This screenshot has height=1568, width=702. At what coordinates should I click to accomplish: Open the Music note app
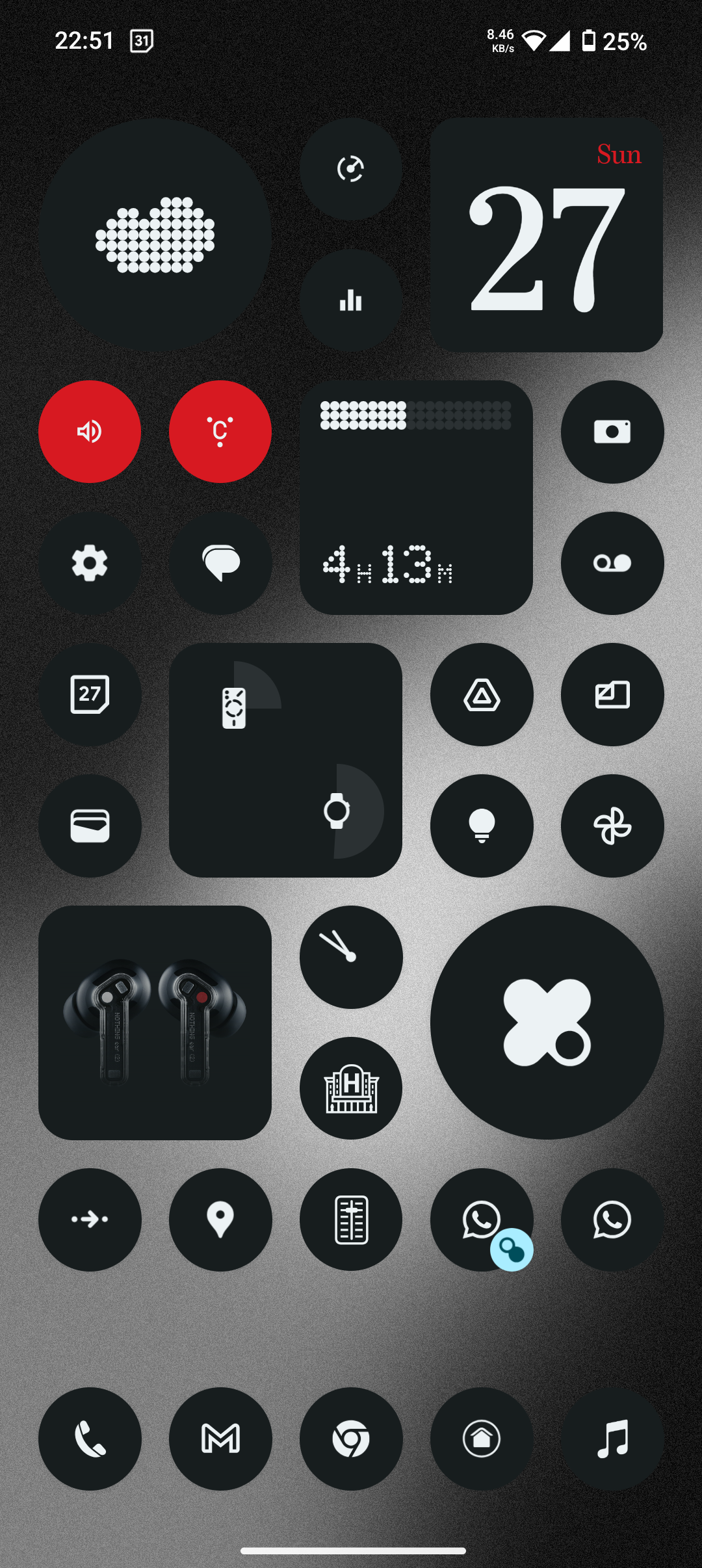coord(612,1439)
